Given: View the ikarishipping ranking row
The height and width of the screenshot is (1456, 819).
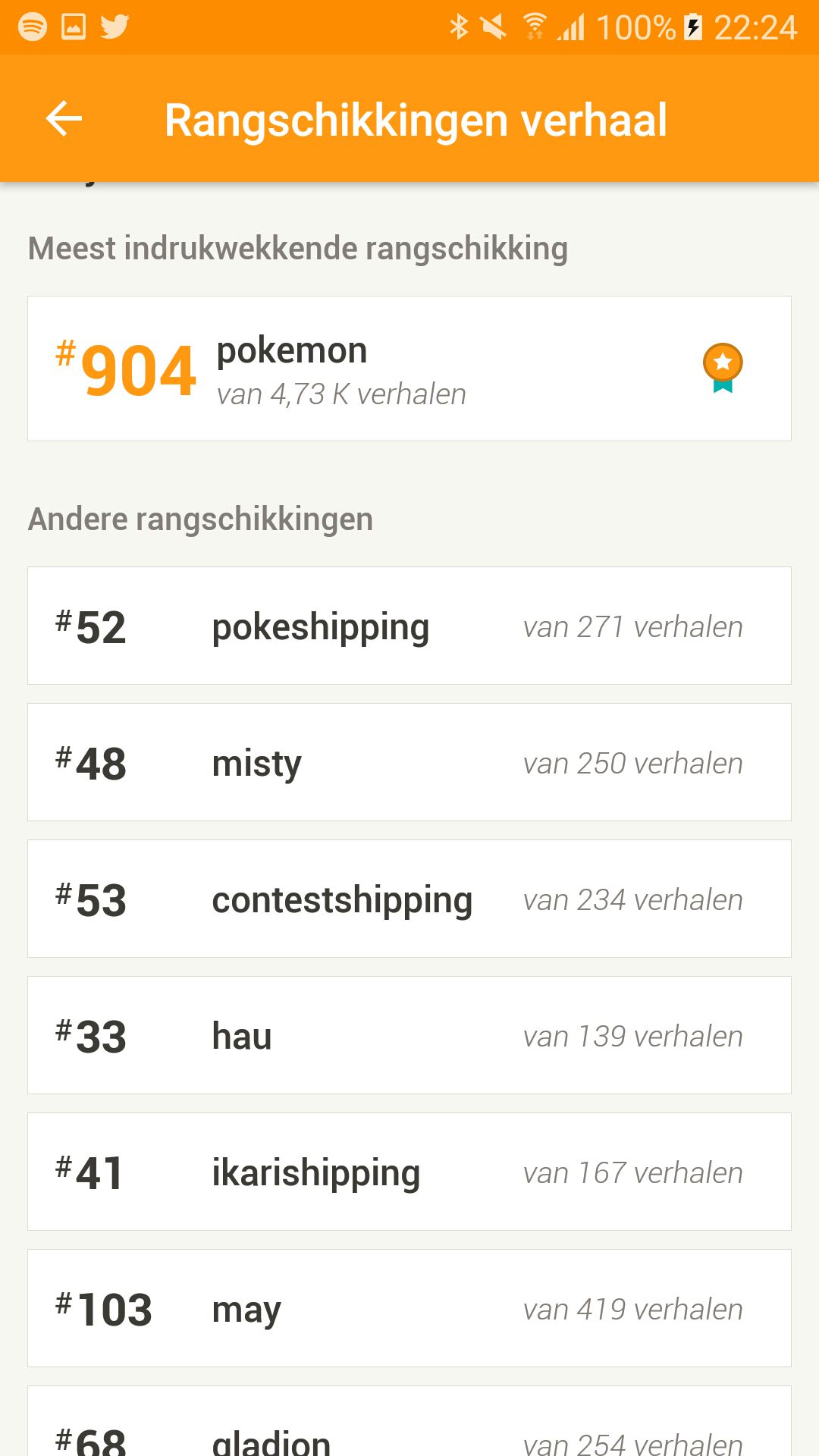Looking at the screenshot, I should (x=409, y=1172).
